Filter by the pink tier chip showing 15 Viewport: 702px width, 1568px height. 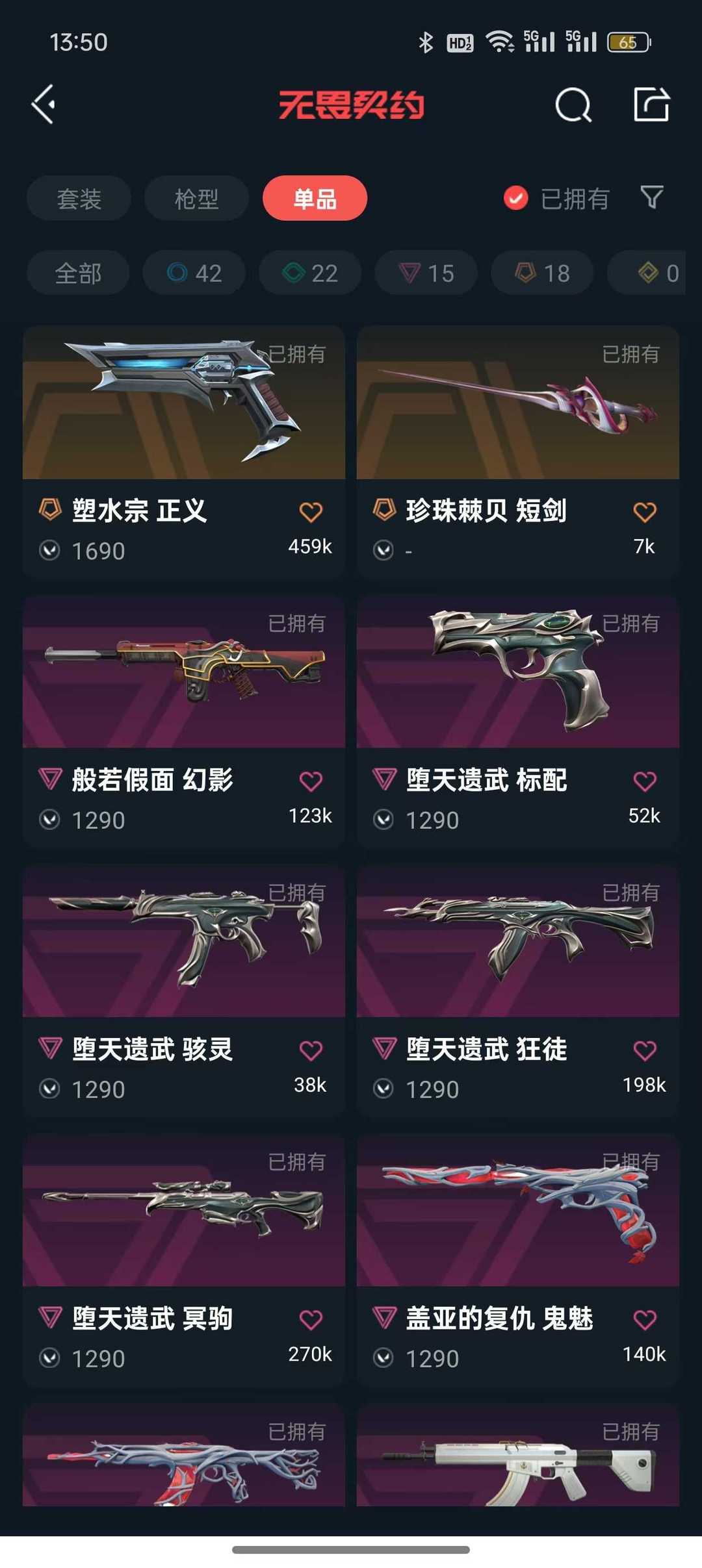426,273
